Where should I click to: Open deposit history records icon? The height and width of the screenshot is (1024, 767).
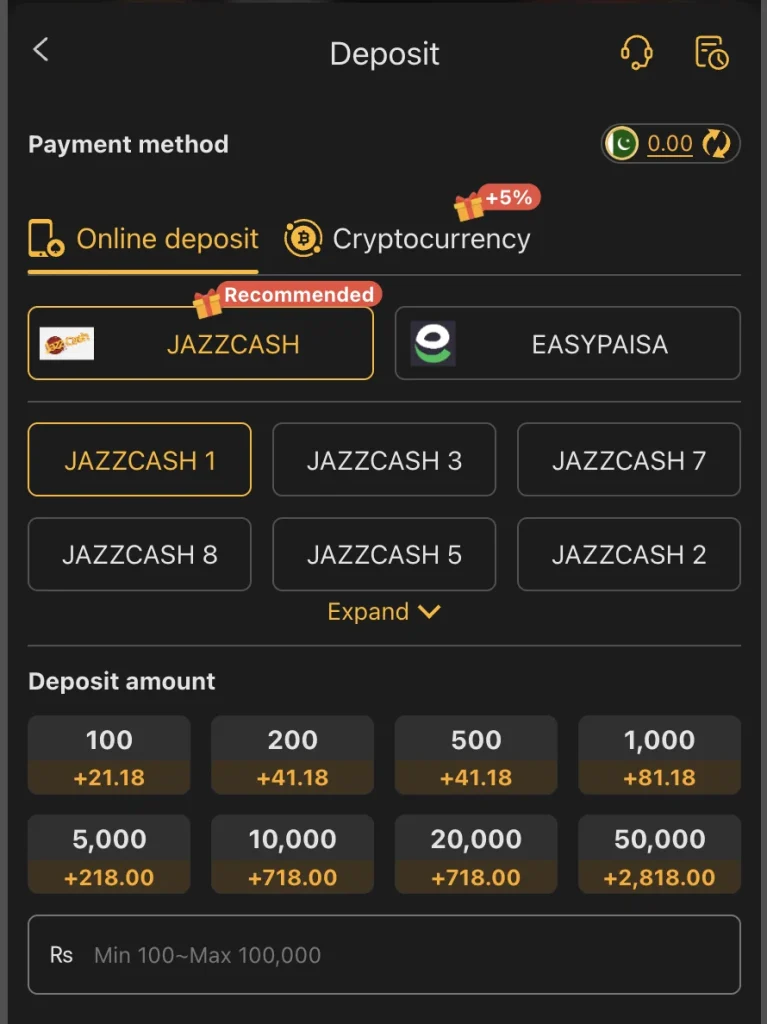pos(711,52)
